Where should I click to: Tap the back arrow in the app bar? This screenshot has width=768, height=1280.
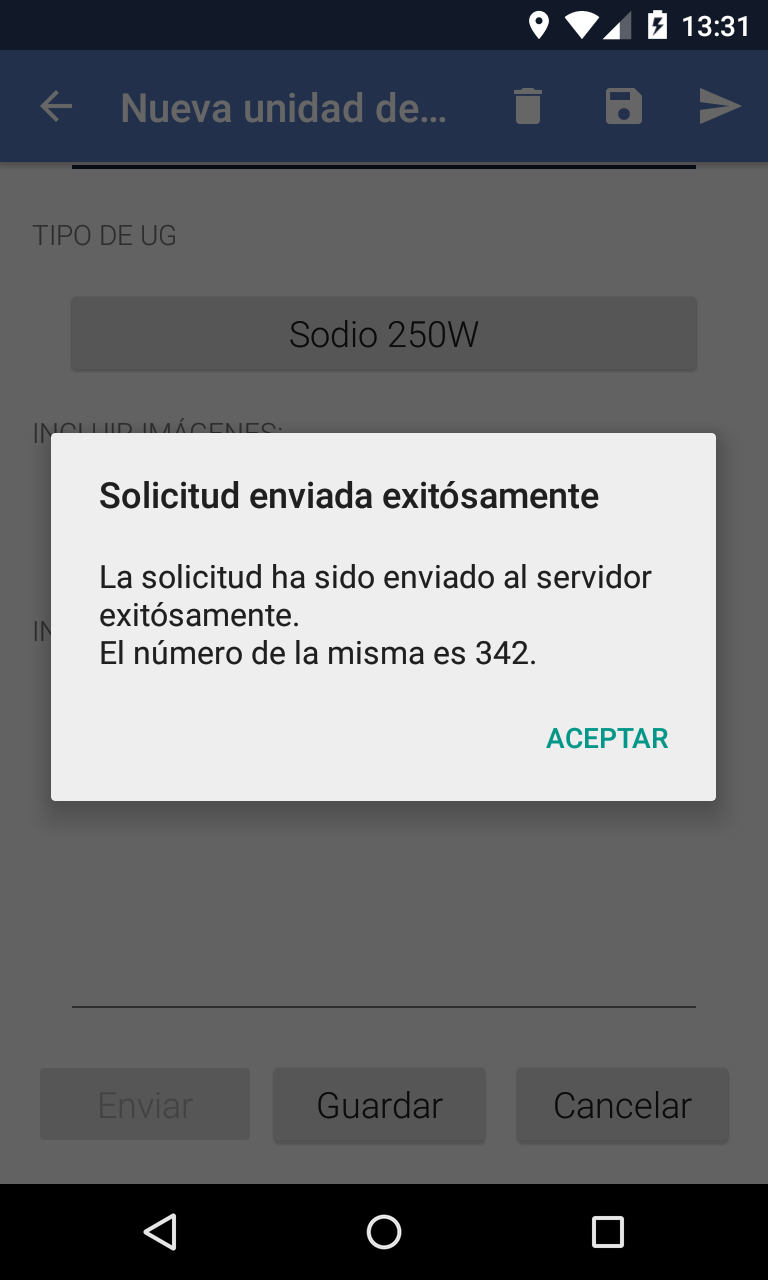click(x=57, y=106)
